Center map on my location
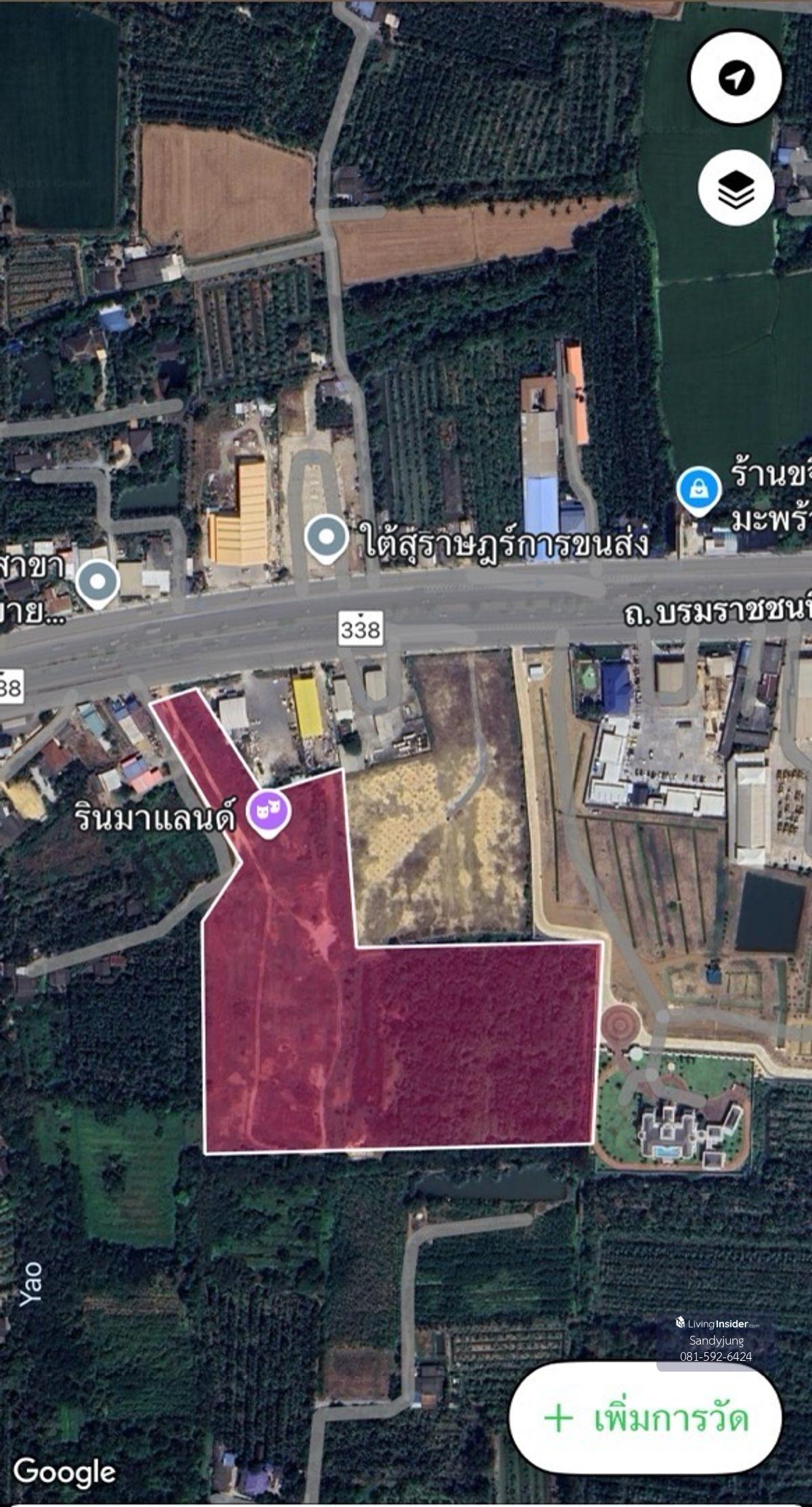This screenshot has width=812, height=1507. [x=736, y=77]
